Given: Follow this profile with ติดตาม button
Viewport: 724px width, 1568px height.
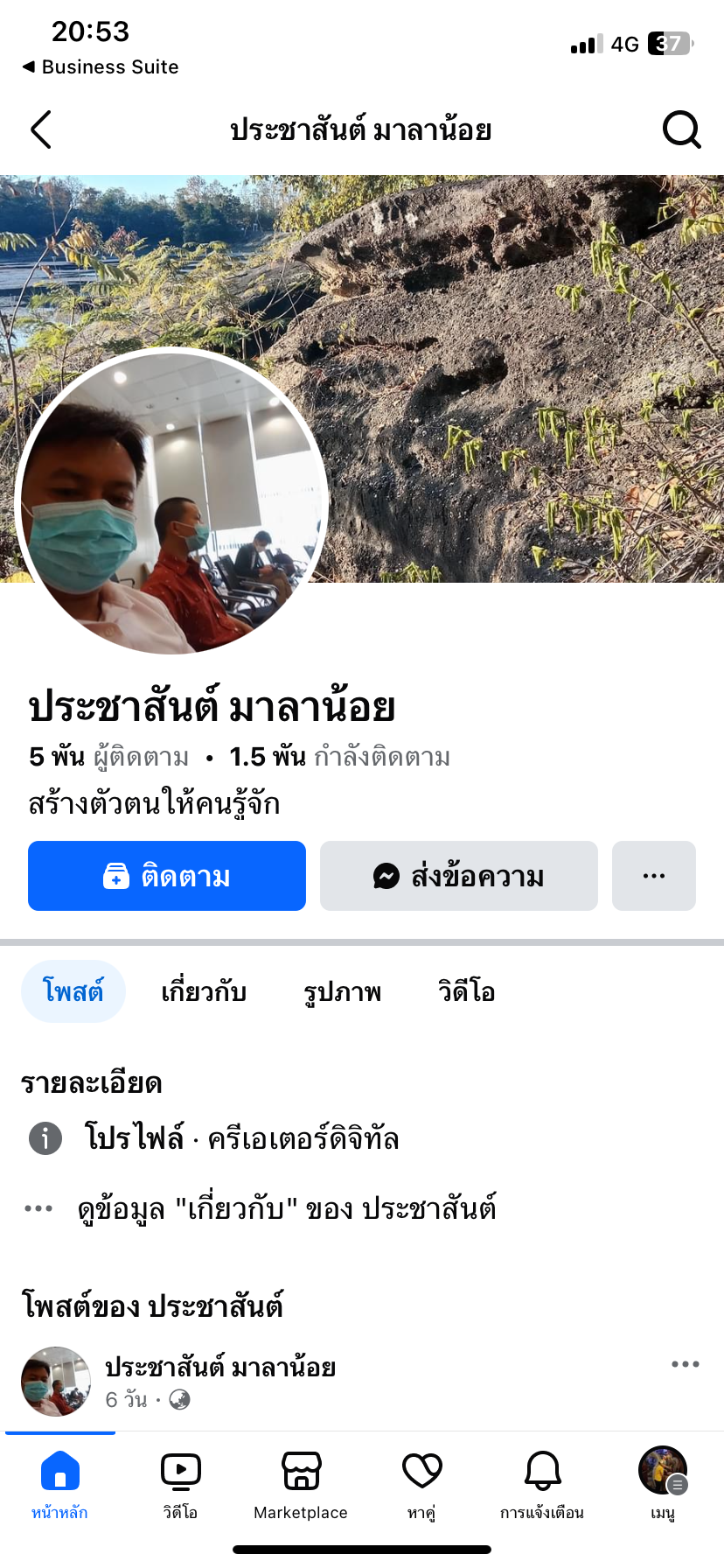Looking at the screenshot, I should pos(167,876).
